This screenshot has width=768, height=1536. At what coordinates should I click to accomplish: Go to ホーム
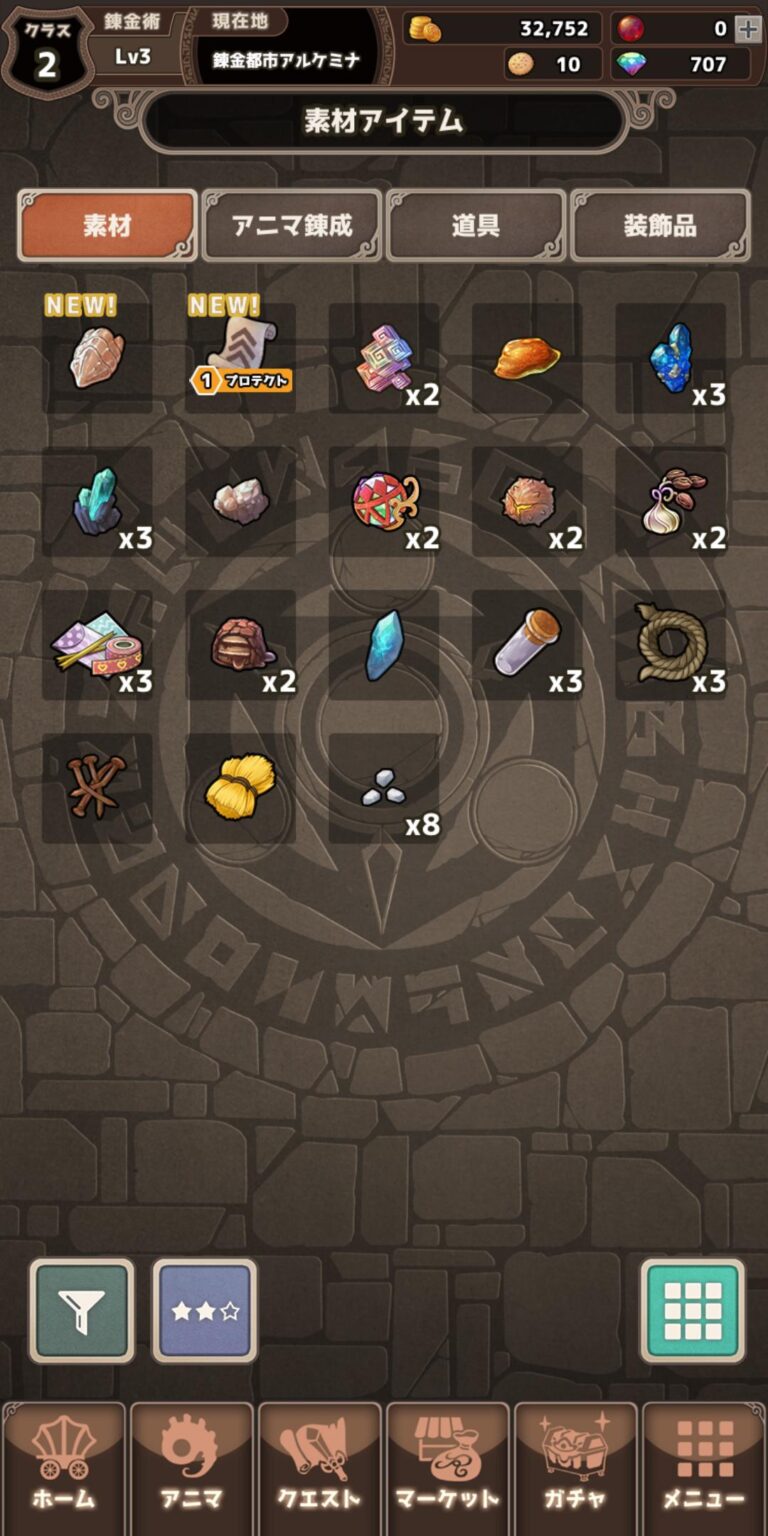pyautogui.click(x=64, y=1468)
